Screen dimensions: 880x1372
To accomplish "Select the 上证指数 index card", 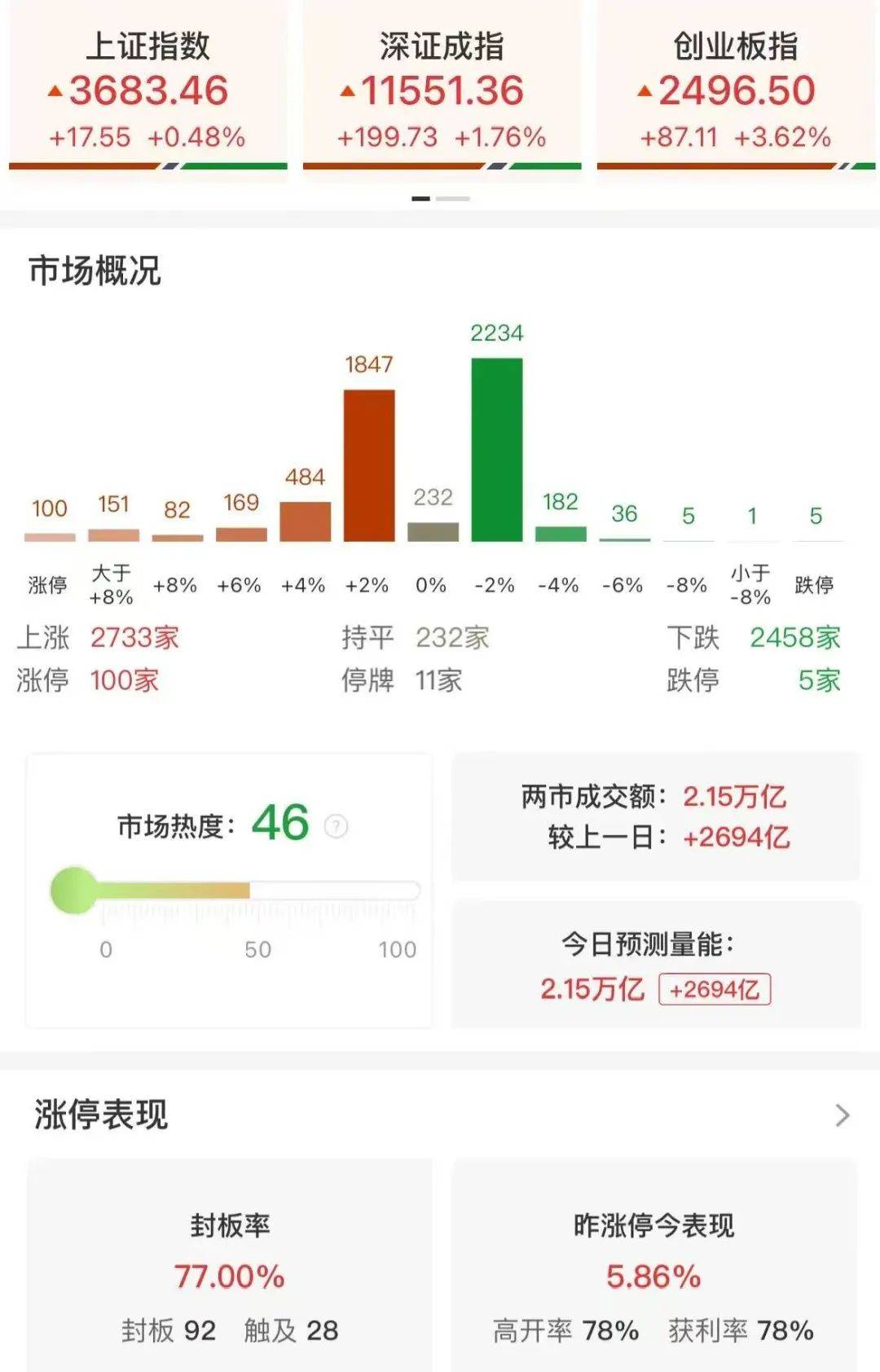I will pos(147,90).
